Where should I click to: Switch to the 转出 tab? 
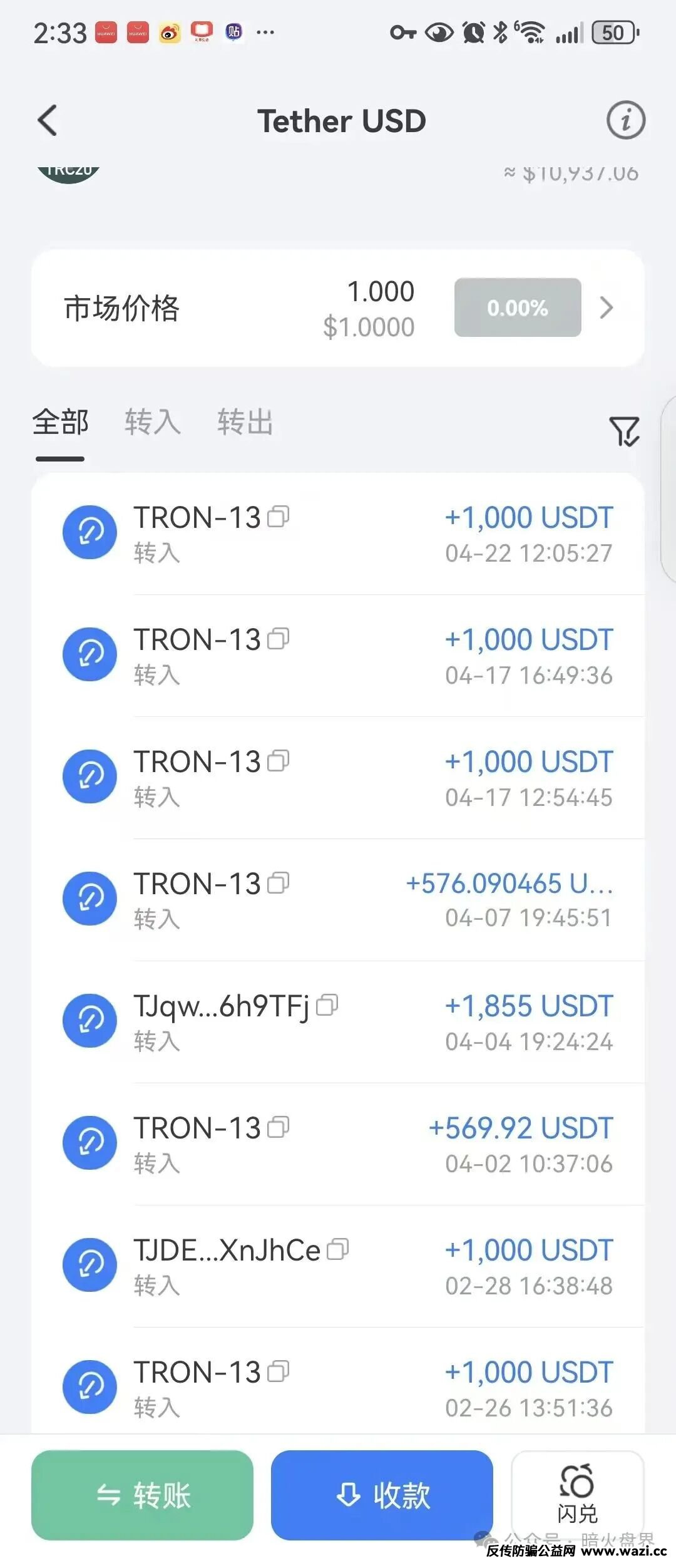click(x=245, y=422)
